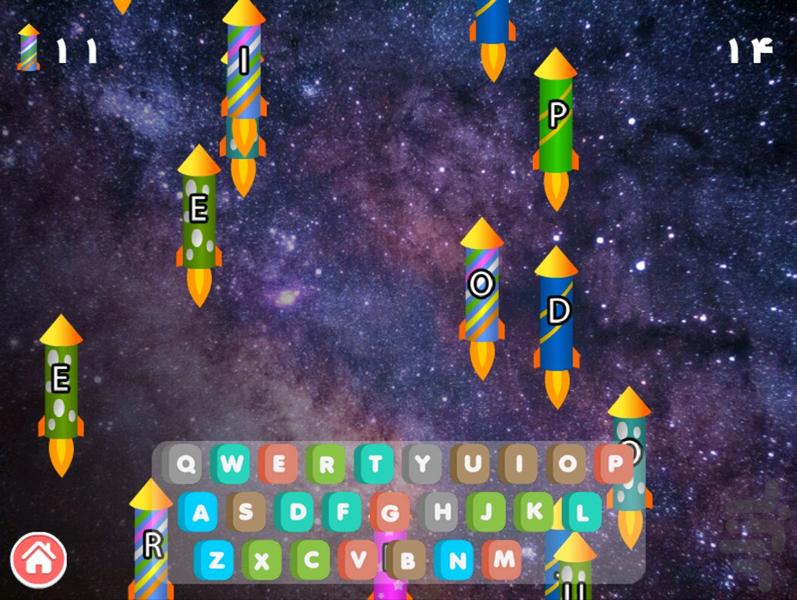This screenshot has height=600, width=797.
Task: Tap the R key
Action: pyautogui.click(x=326, y=464)
